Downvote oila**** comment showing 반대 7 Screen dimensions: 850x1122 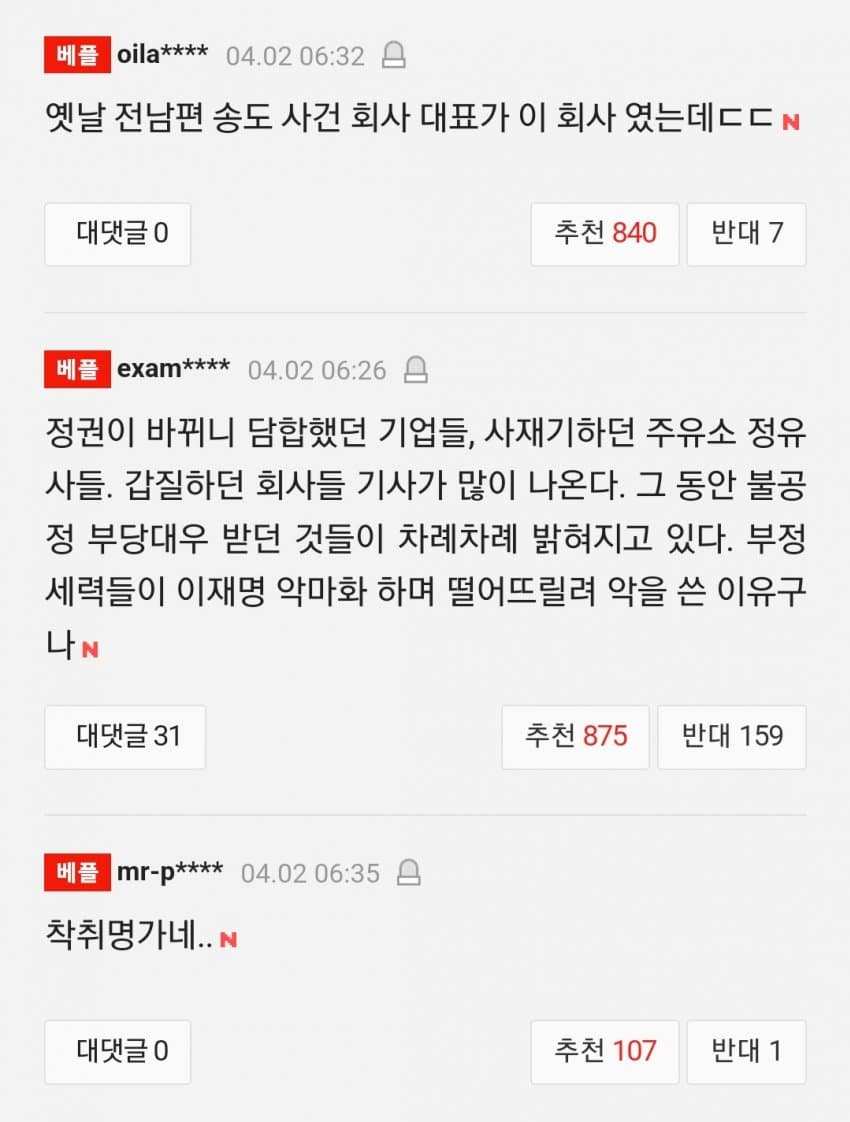pyautogui.click(x=746, y=234)
